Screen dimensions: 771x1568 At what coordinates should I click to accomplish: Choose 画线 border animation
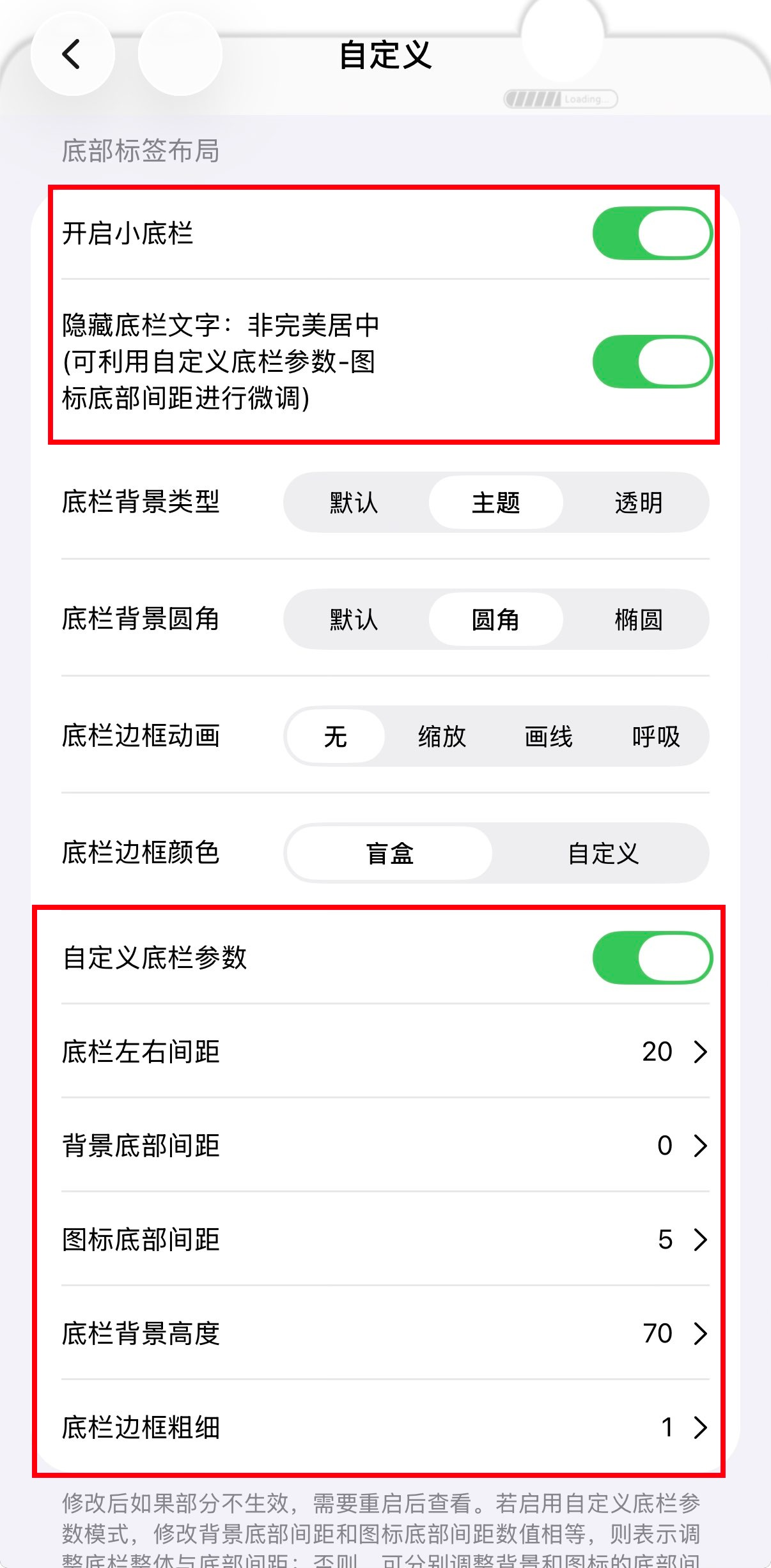(x=549, y=736)
